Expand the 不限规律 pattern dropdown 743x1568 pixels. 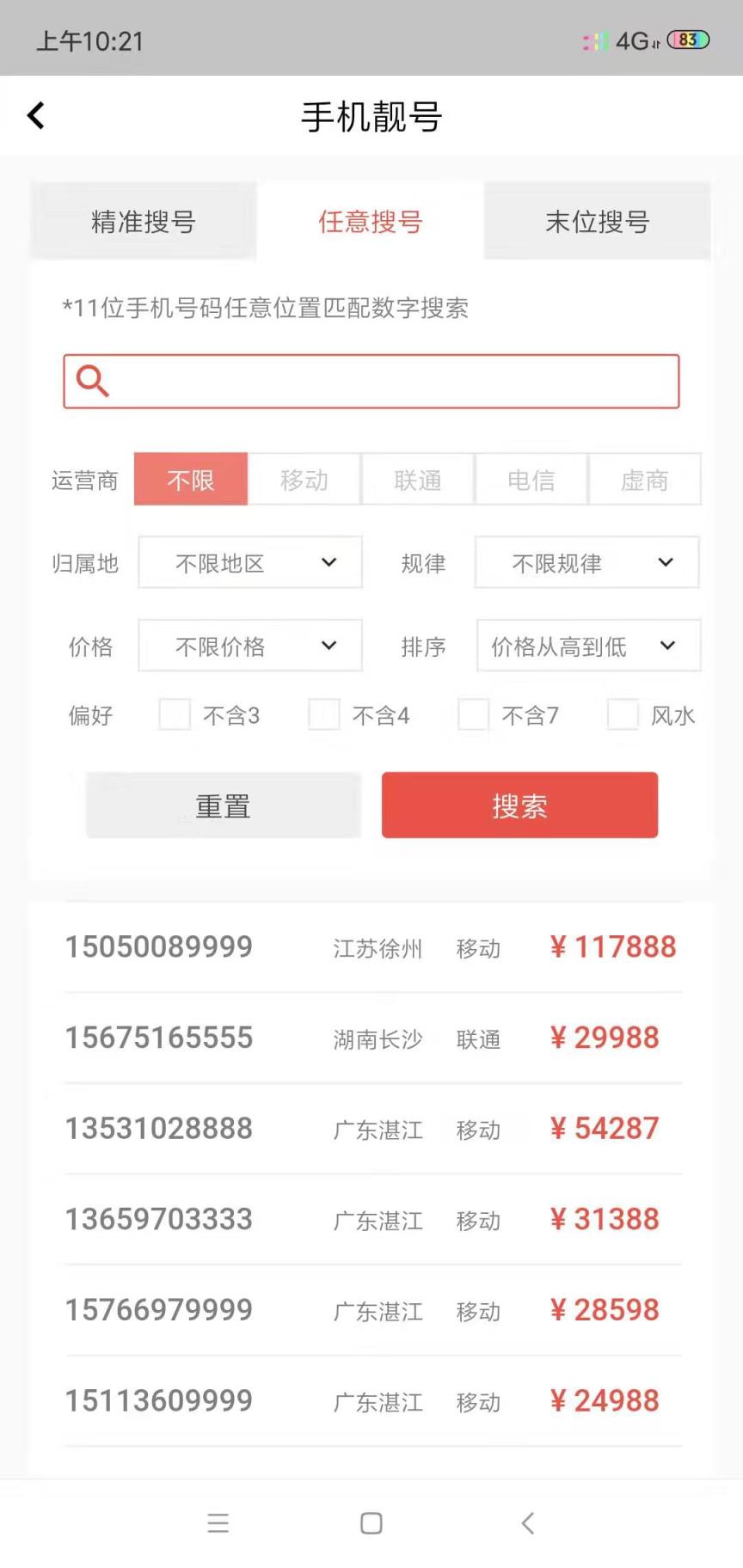pos(586,563)
